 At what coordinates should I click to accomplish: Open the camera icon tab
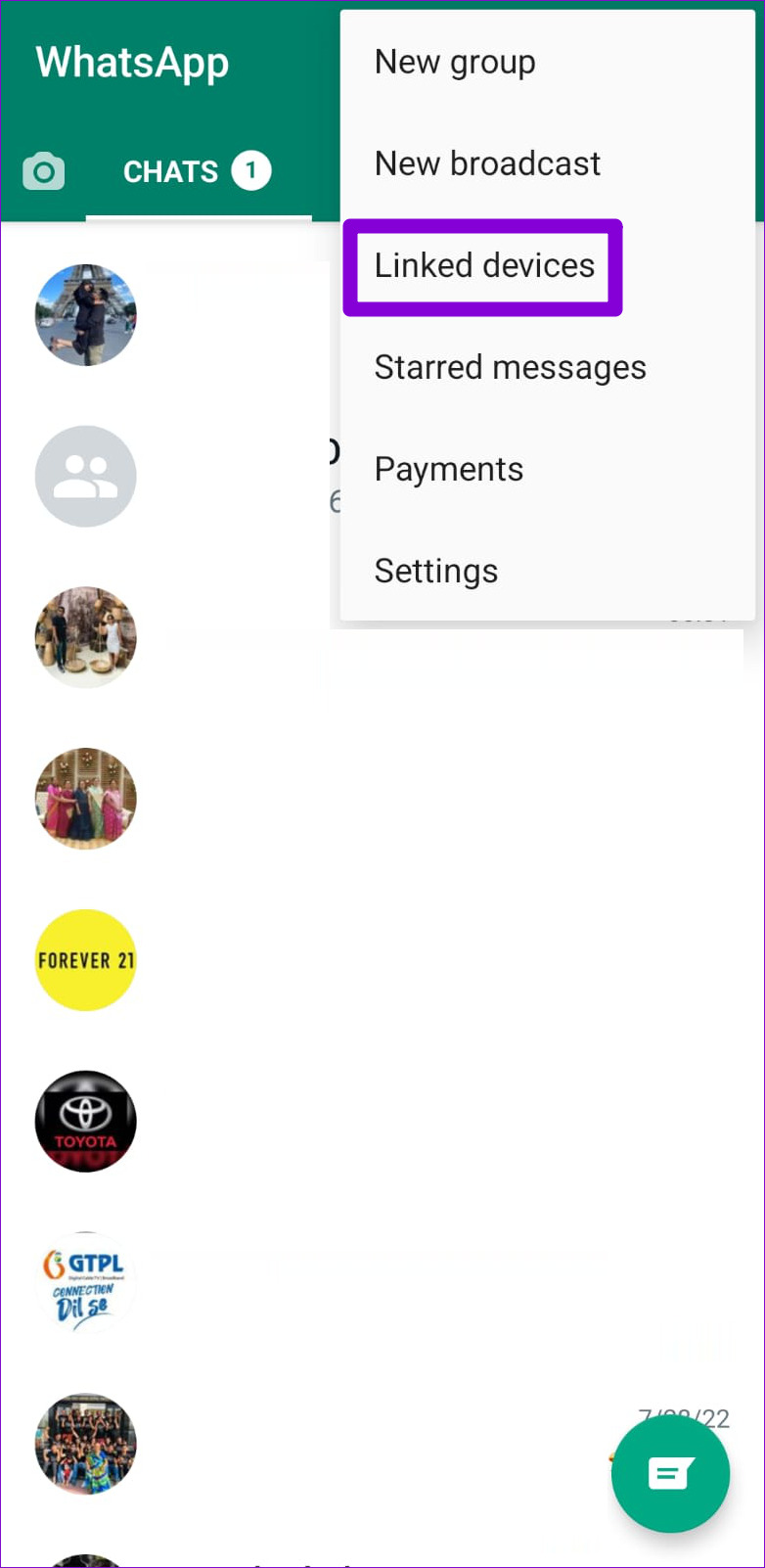pyautogui.click(x=44, y=171)
